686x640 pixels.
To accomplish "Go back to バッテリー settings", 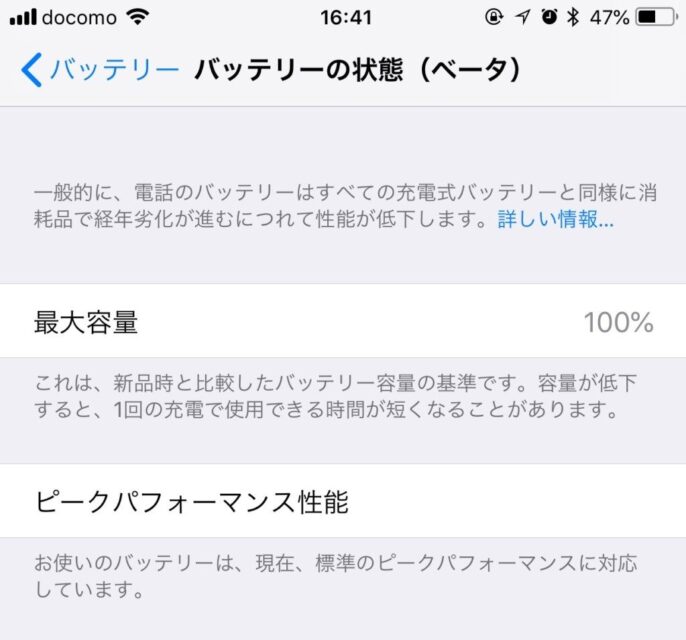I will (98, 69).
